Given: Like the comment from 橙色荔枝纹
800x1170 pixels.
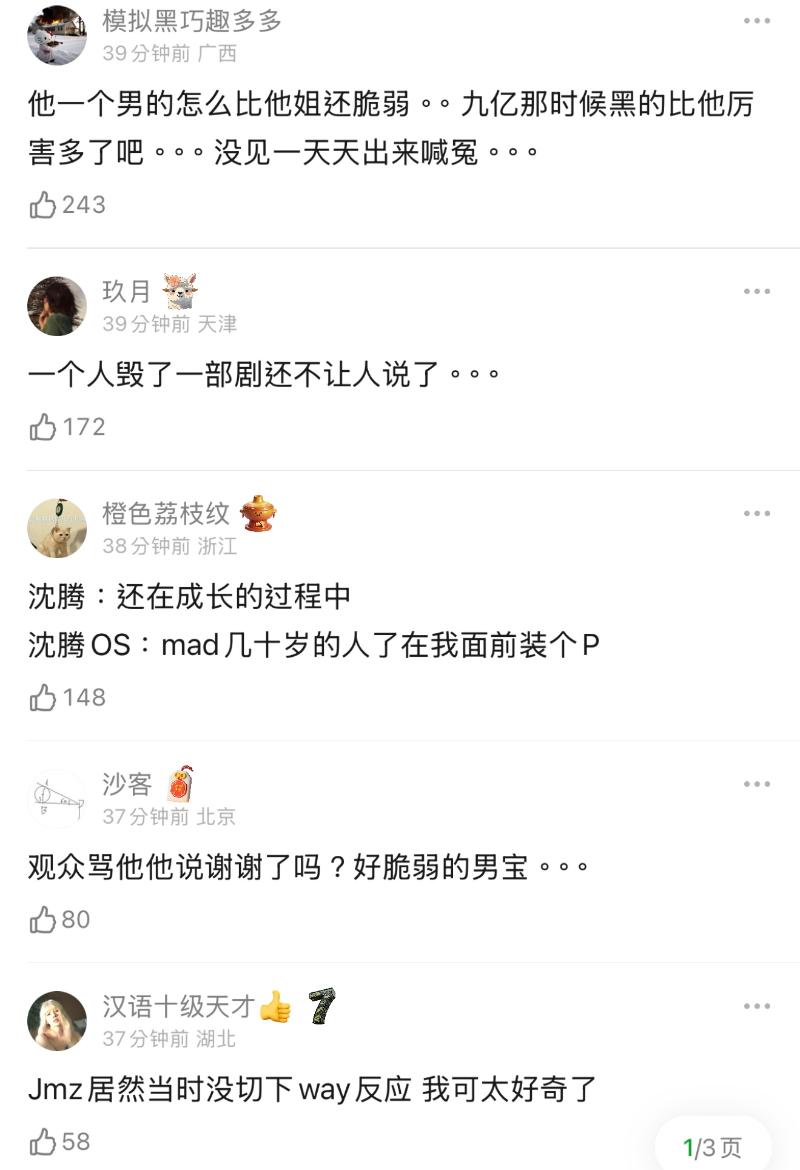Looking at the screenshot, I should pyautogui.click(x=43, y=698).
